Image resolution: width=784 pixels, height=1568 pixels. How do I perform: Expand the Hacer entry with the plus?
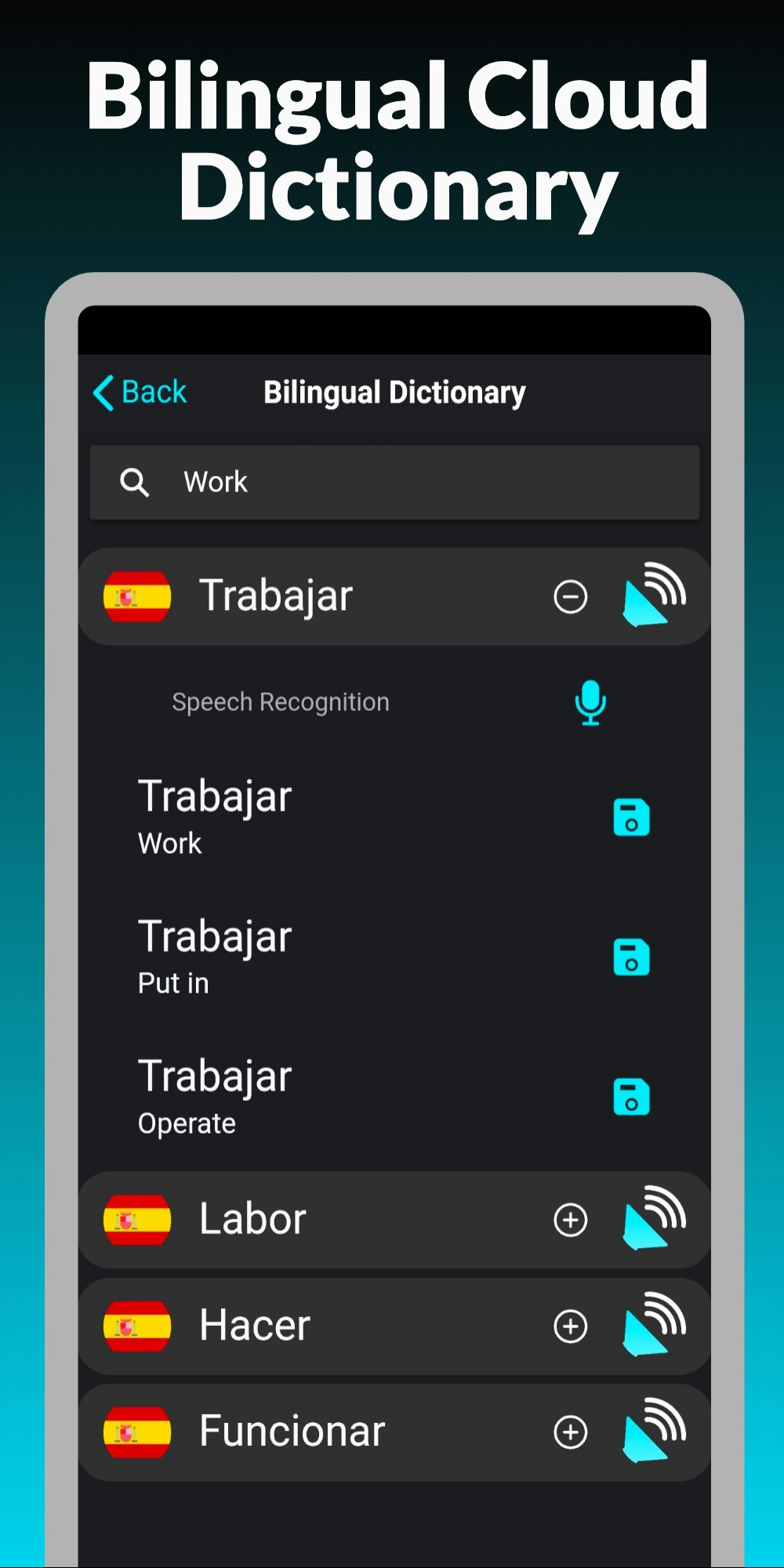click(x=570, y=1327)
